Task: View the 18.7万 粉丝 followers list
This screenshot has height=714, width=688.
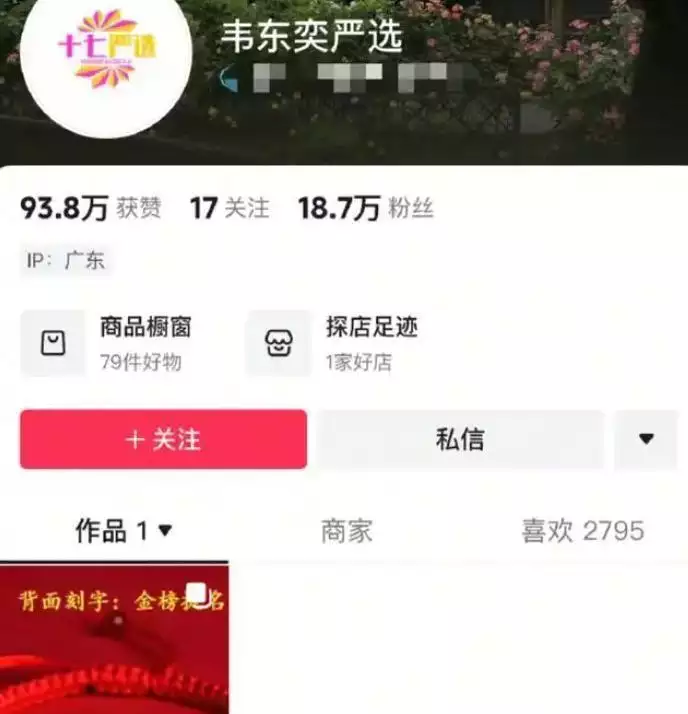Action: [x=365, y=208]
